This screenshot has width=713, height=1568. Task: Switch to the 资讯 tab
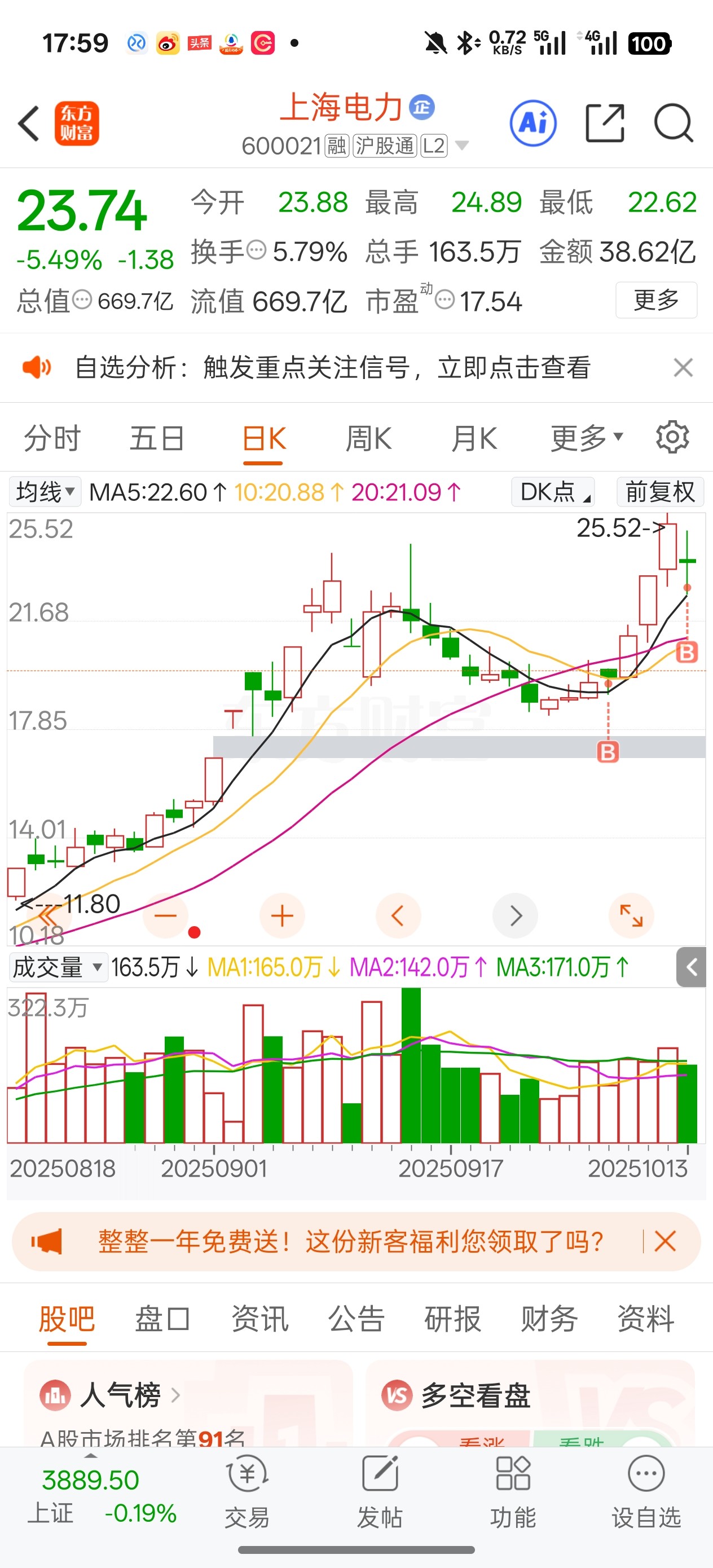pyautogui.click(x=260, y=1320)
